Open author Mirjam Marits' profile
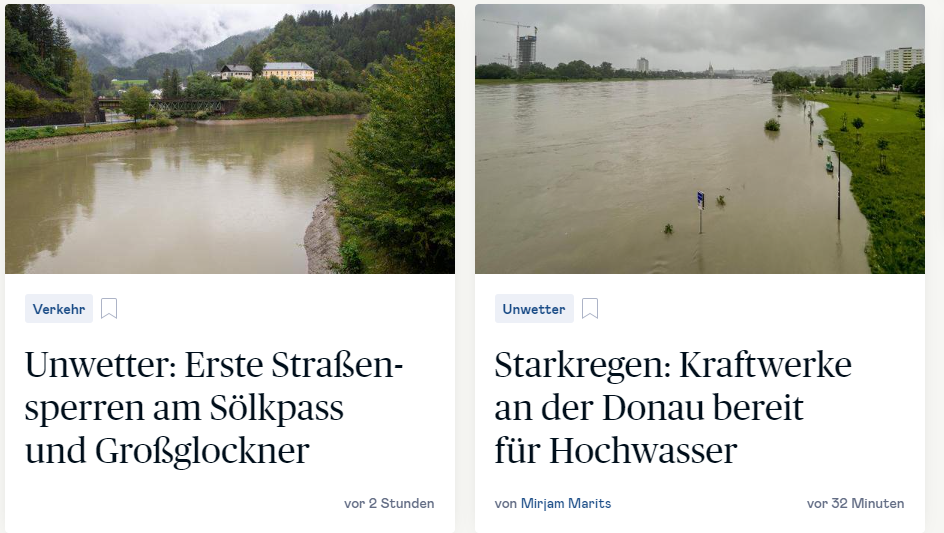Image resolution: width=944 pixels, height=533 pixels. click(565, 503)
